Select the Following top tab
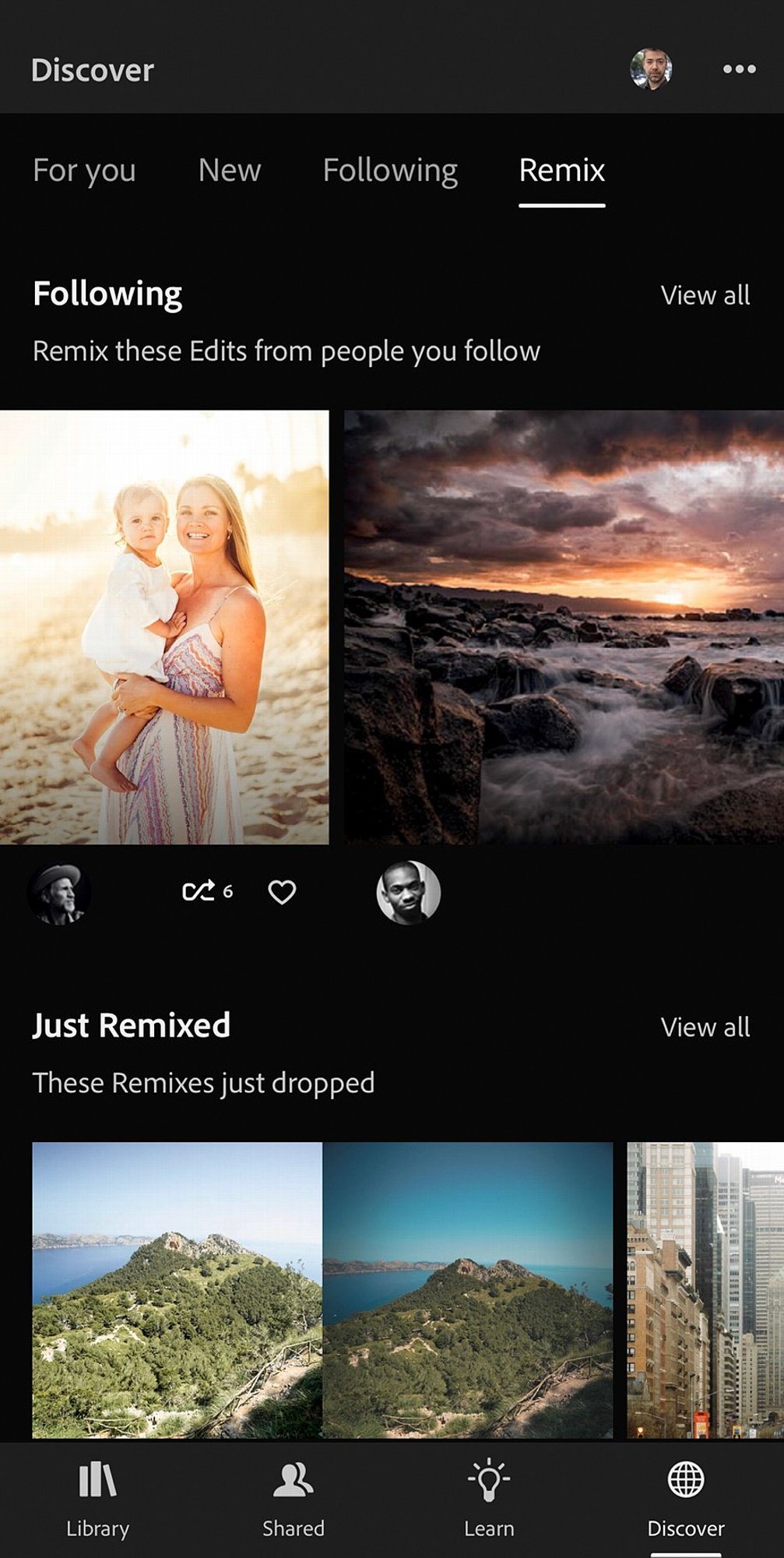The image size is (784, 1558). [x=390, y=171]
